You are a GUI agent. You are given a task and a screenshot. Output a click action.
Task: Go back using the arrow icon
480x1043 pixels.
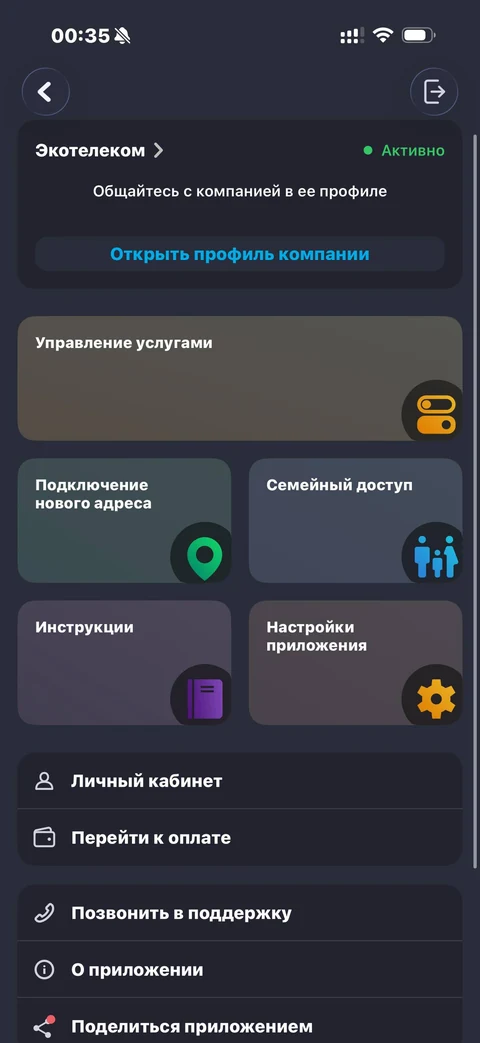click(x=45, y=92)
